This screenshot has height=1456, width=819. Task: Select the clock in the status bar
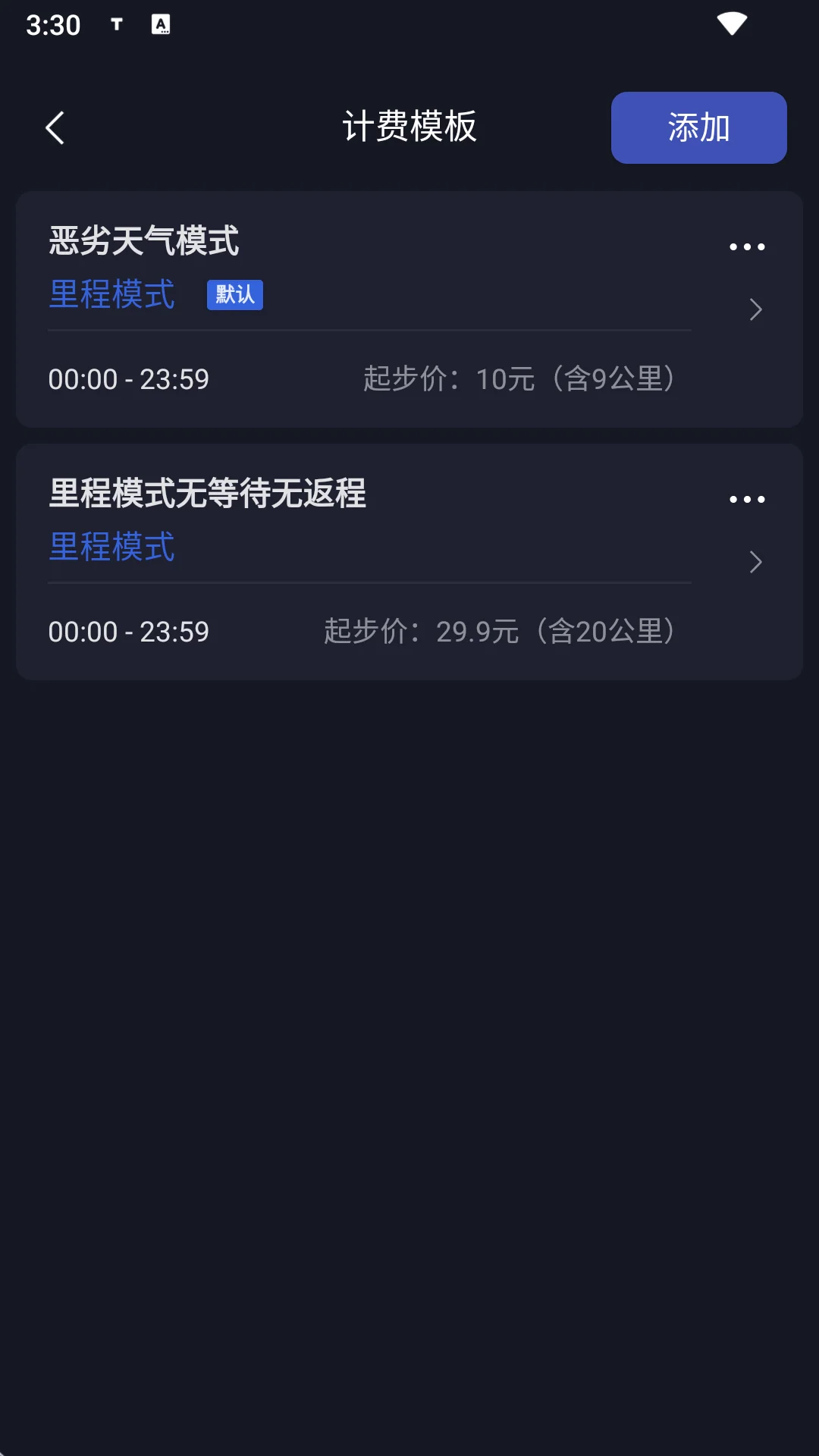coord(53,24)
